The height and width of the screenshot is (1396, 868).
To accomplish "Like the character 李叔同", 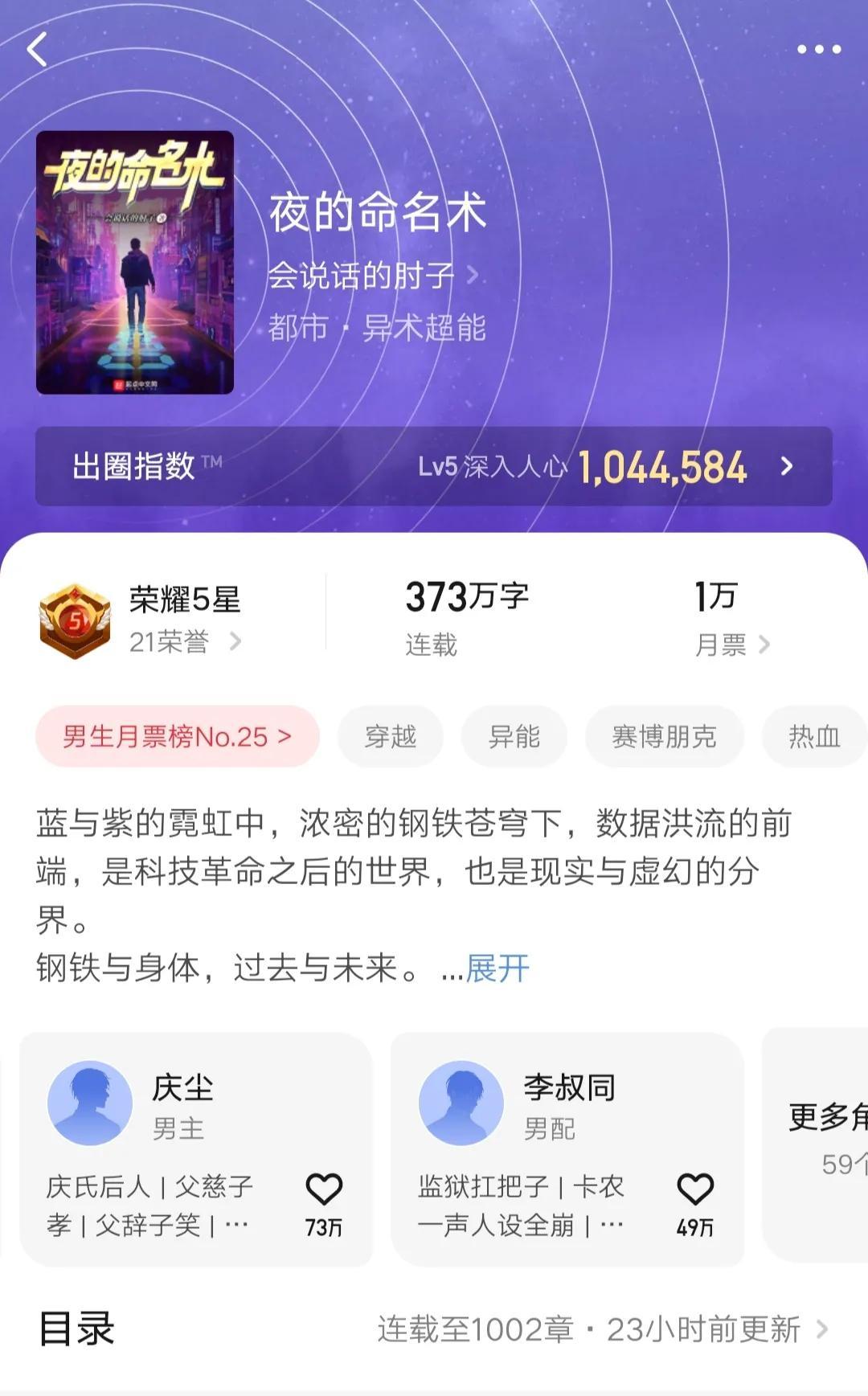I will tap(695, 1191).
